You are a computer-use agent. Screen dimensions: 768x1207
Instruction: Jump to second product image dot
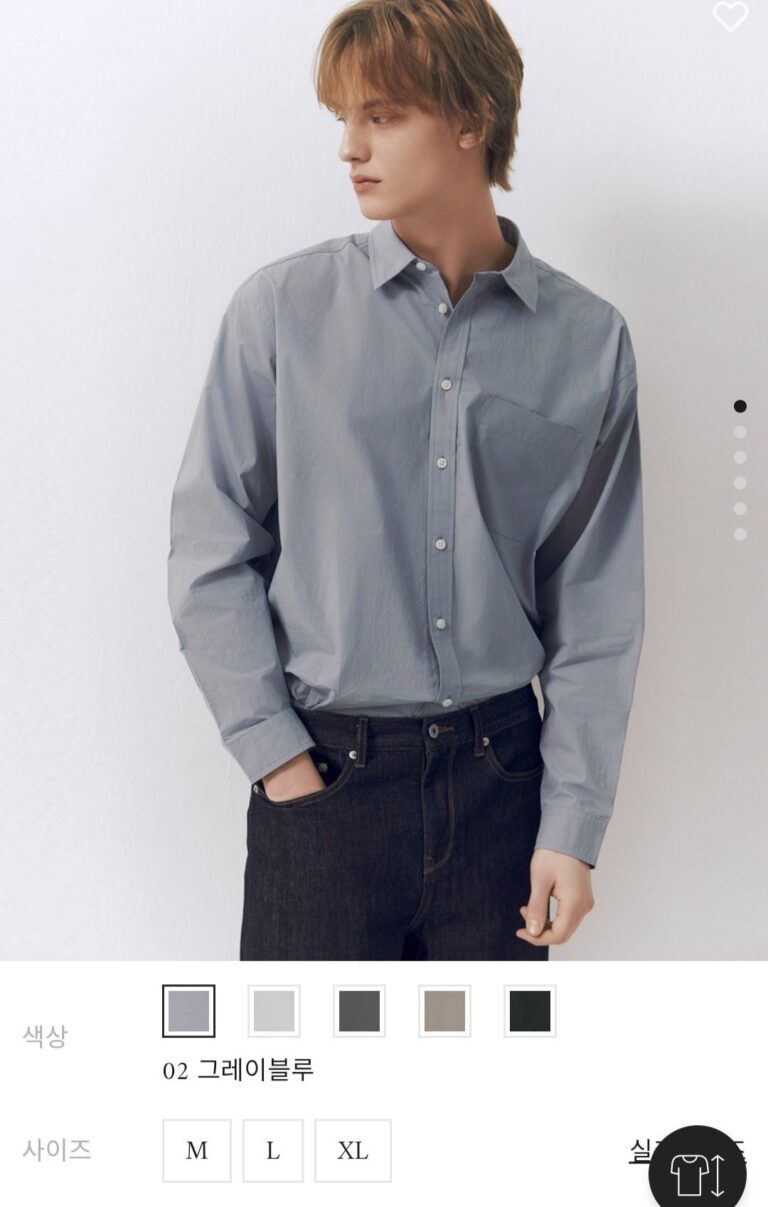(740, 432)
